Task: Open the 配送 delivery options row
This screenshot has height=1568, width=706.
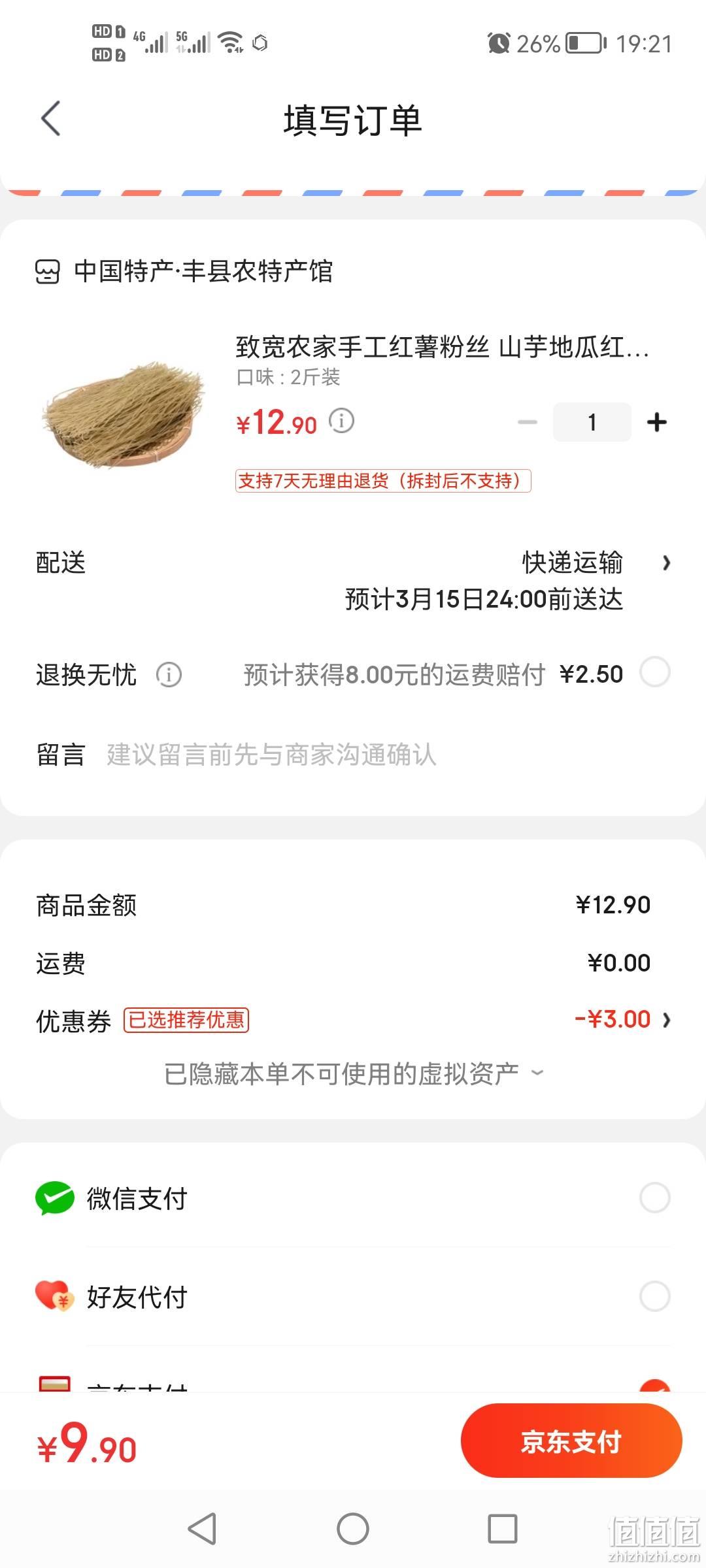Action: coord(353,580)
